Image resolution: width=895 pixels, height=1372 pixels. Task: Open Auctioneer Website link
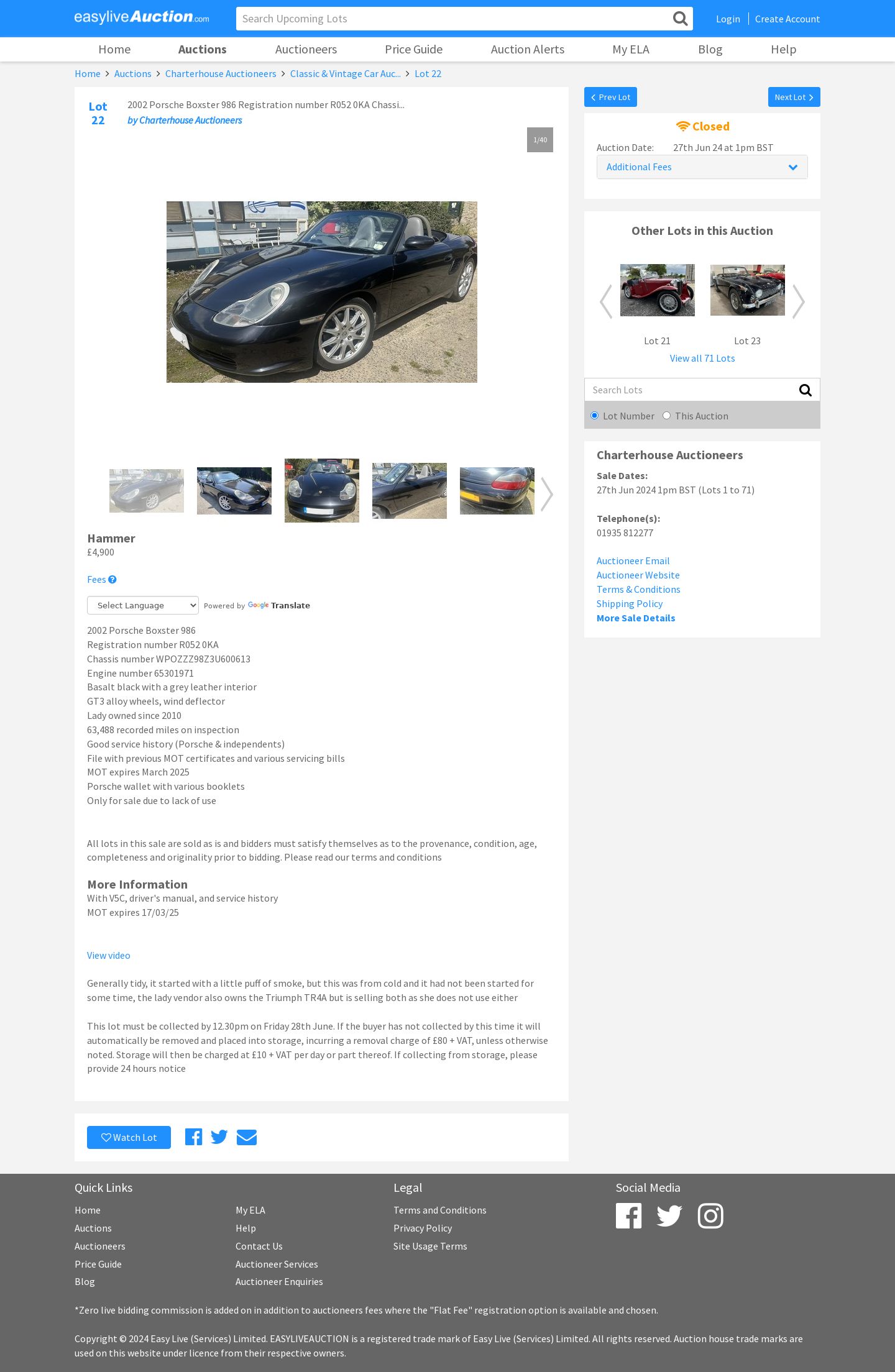[638, 575]
